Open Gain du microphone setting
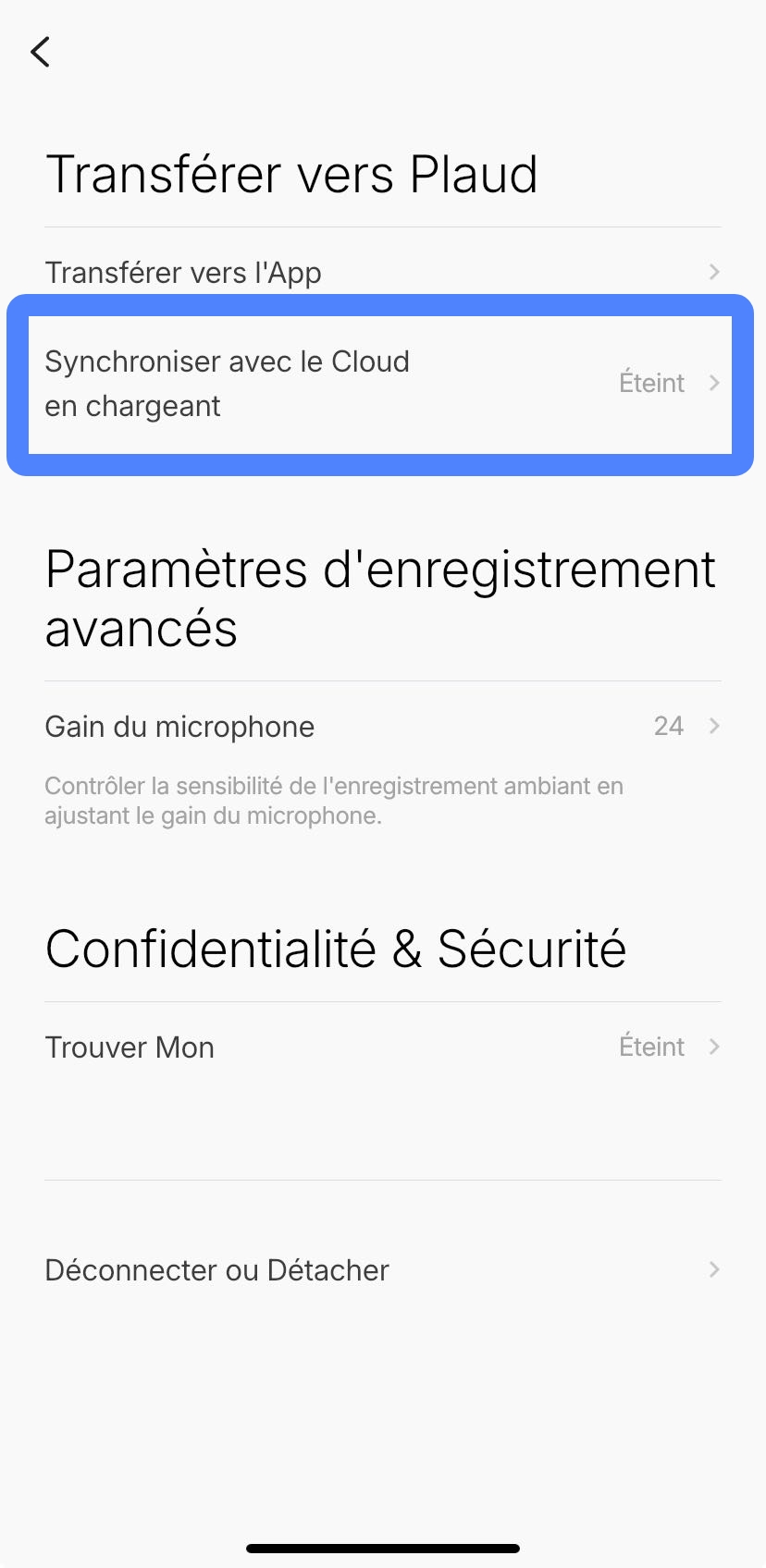This screenshot has width=766, height=1568. pos(381,727)
